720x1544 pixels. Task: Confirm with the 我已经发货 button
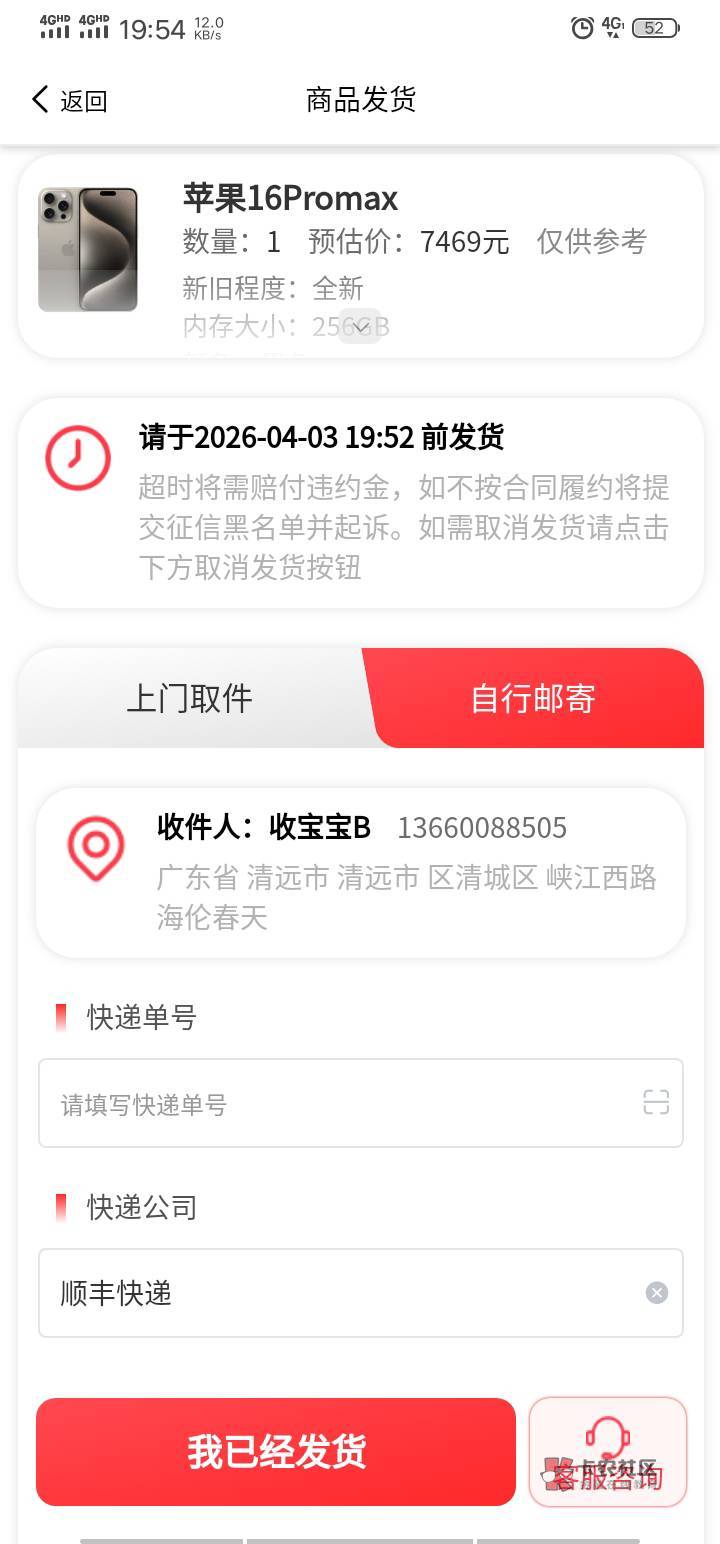276,1452
